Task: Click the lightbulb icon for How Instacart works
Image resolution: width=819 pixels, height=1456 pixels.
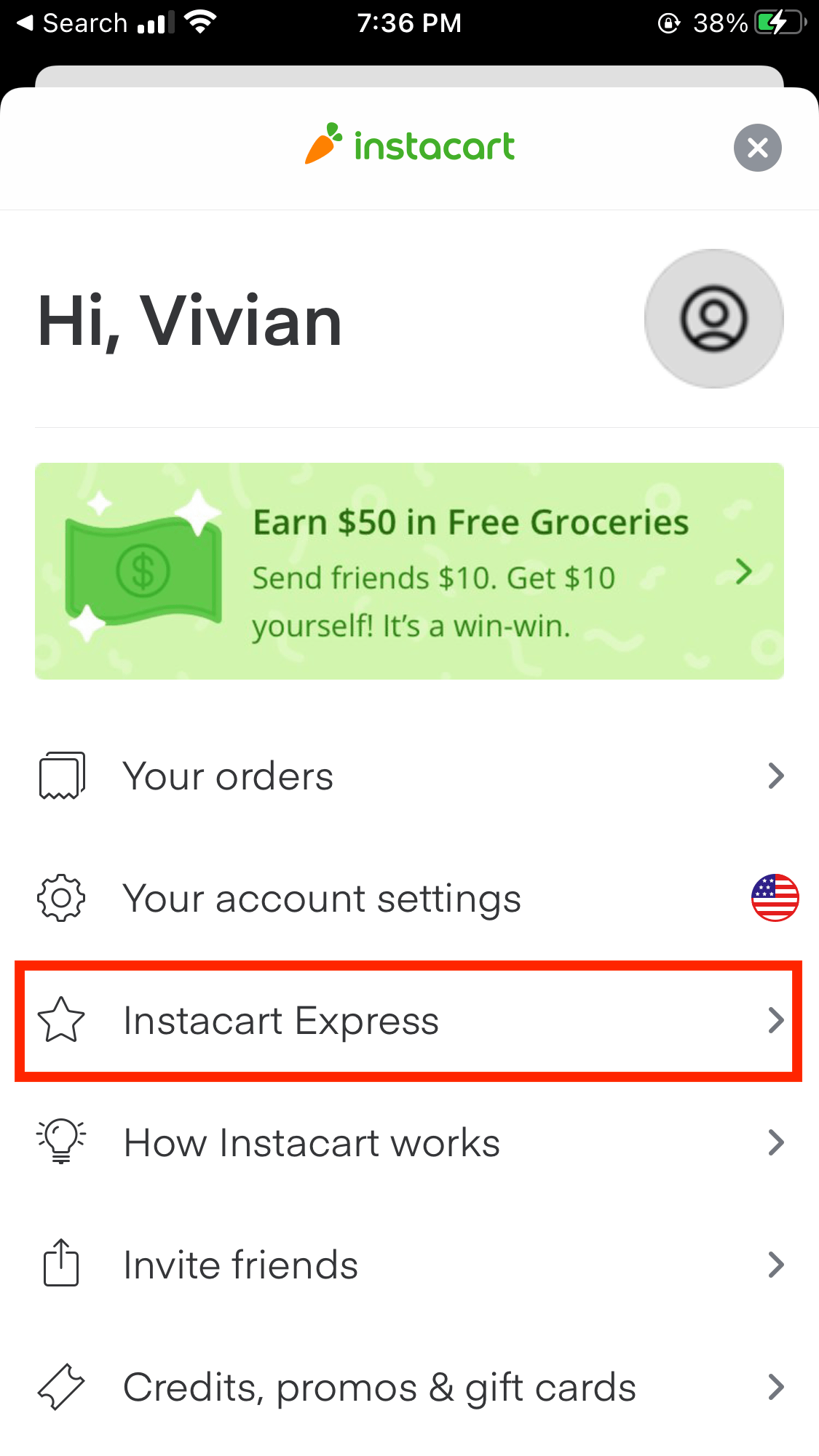Action: point(61,1142)
